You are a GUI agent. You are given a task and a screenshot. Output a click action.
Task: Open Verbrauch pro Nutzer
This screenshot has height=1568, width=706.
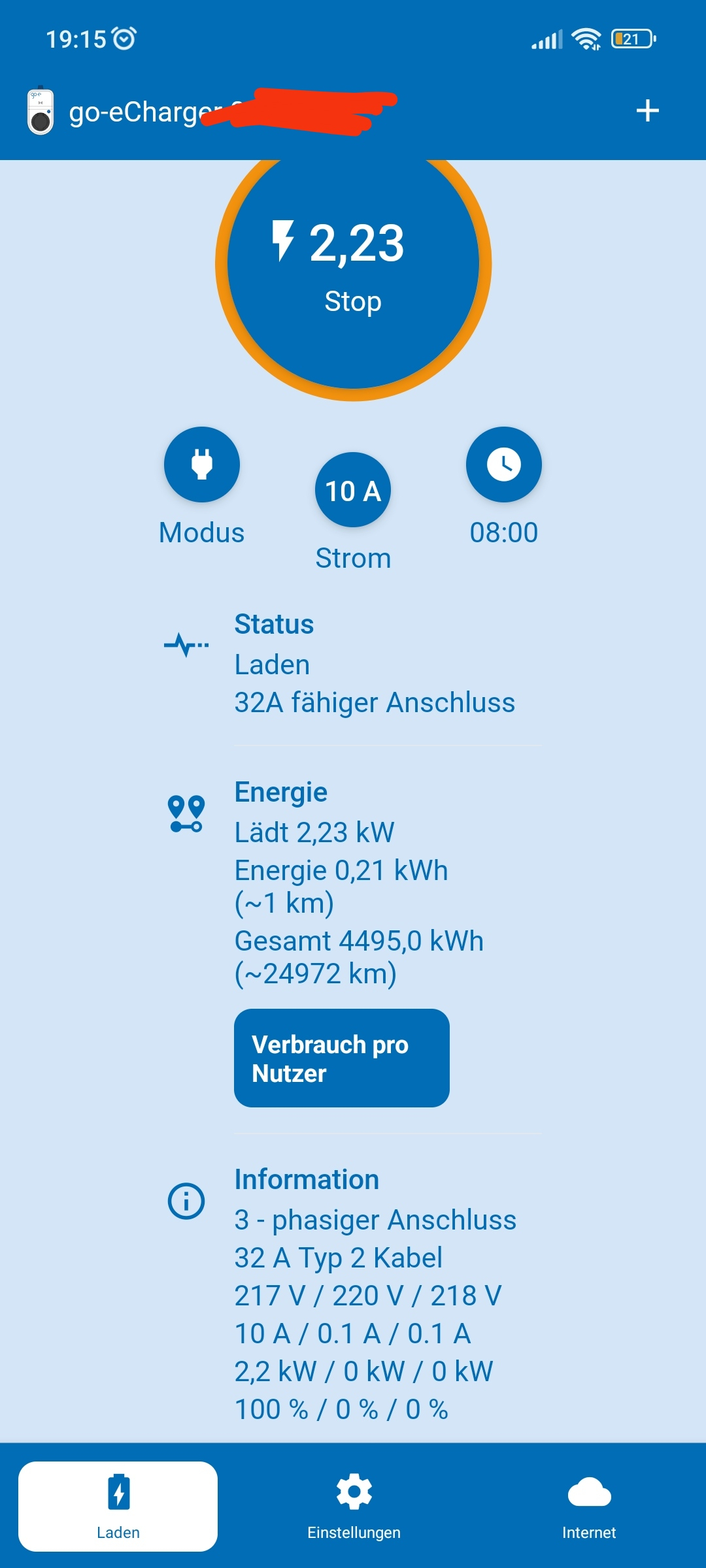pos(341,1058)
